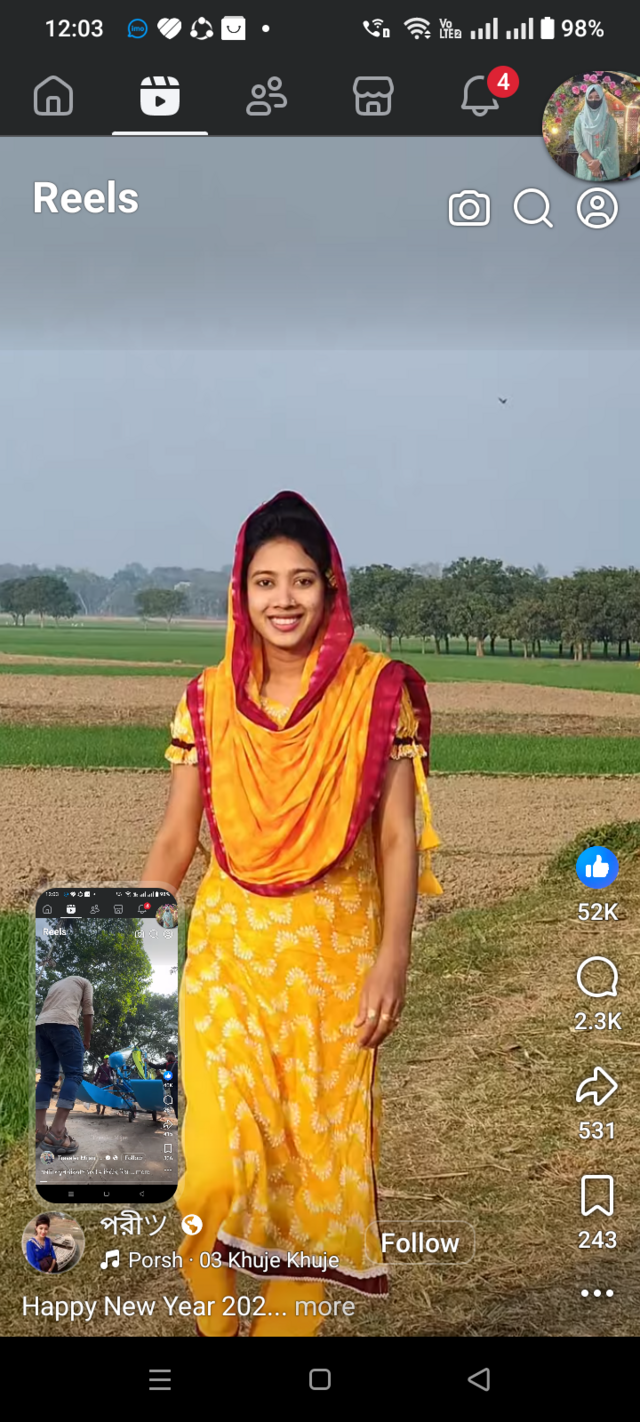Open the Friends tab
640x1422 pixels.
pyautogui.click(x=266, y=97)
